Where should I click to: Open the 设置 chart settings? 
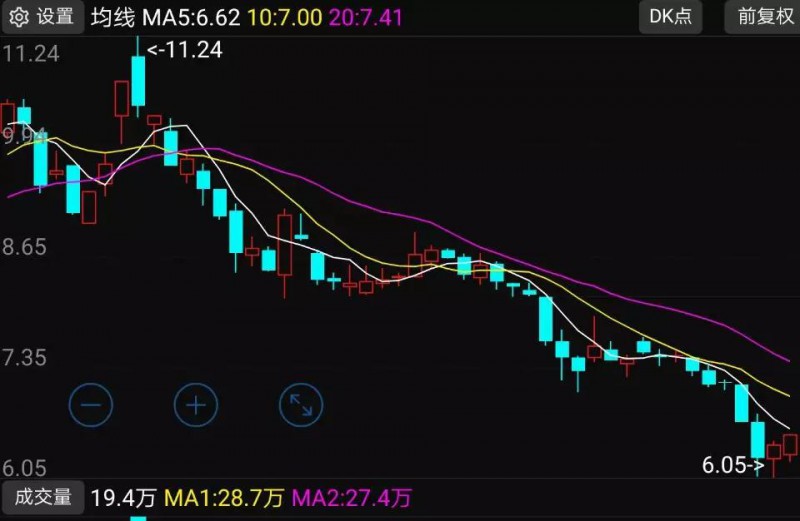(42, 16)
